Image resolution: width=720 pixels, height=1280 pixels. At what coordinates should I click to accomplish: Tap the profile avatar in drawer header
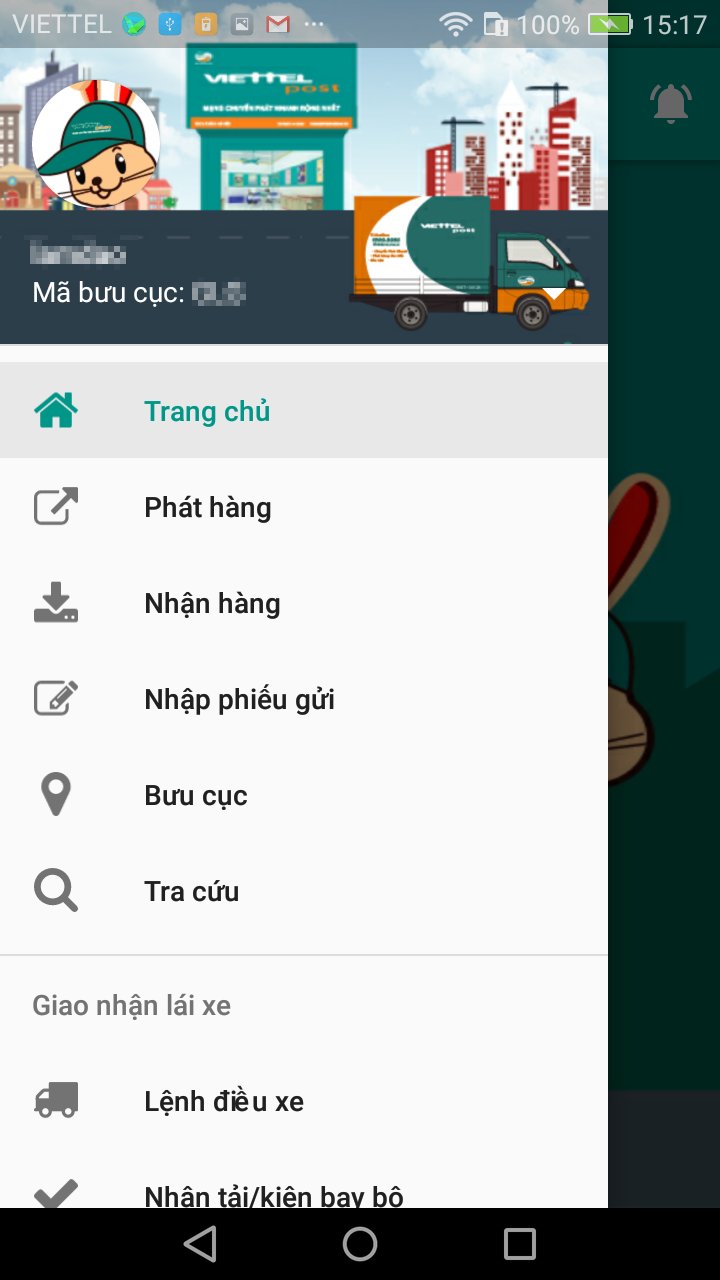[x=96, y=145]
